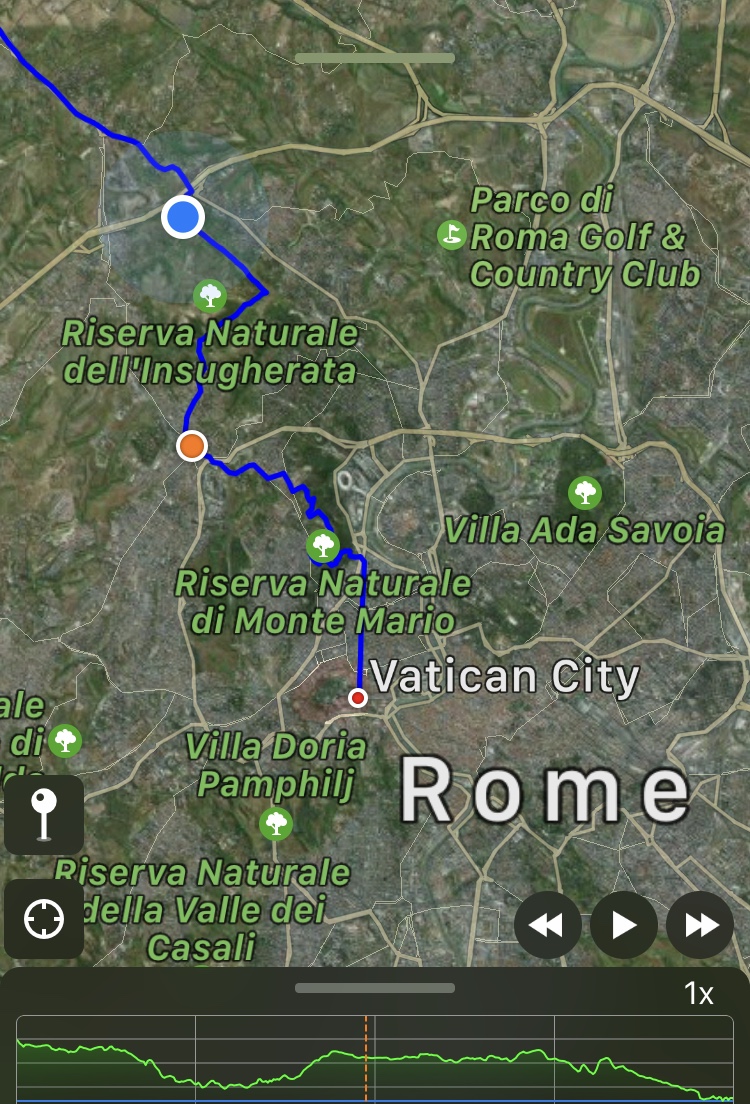Viewport: 750px width, 1104px height.
Task: Change the 1x playback speed
Action: 698,994
